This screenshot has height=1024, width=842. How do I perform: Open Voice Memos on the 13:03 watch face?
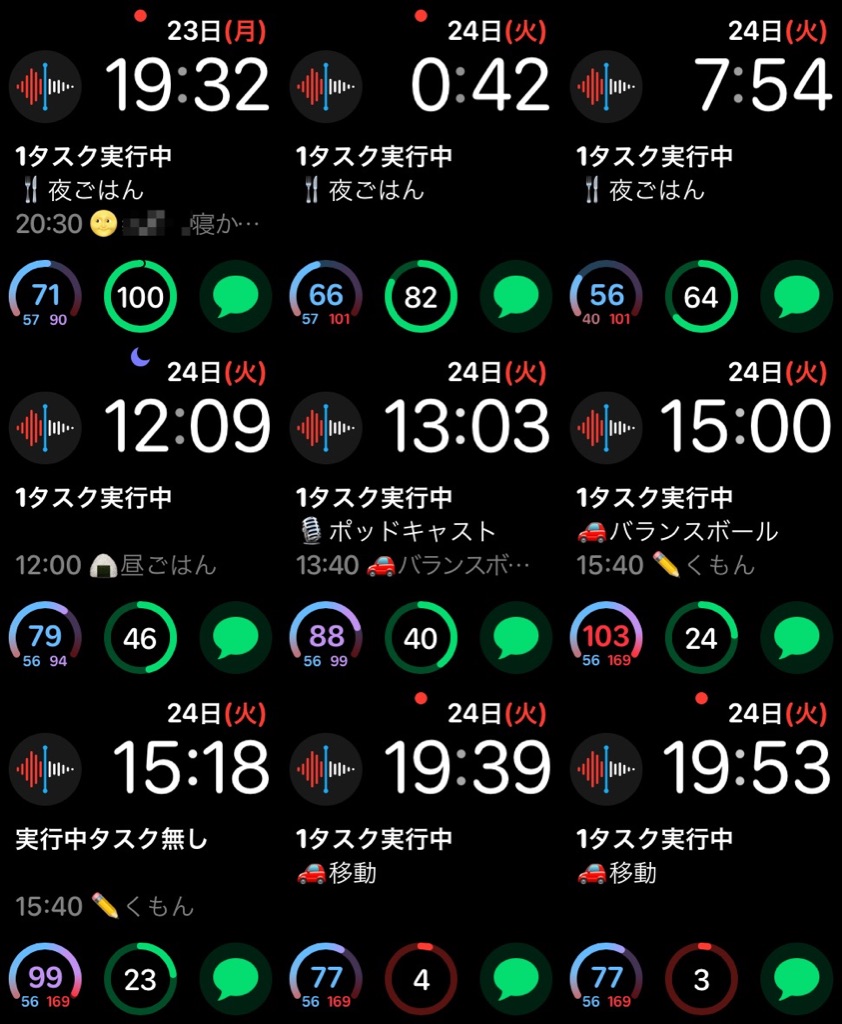pyautogui.click(x=326, y=427)
